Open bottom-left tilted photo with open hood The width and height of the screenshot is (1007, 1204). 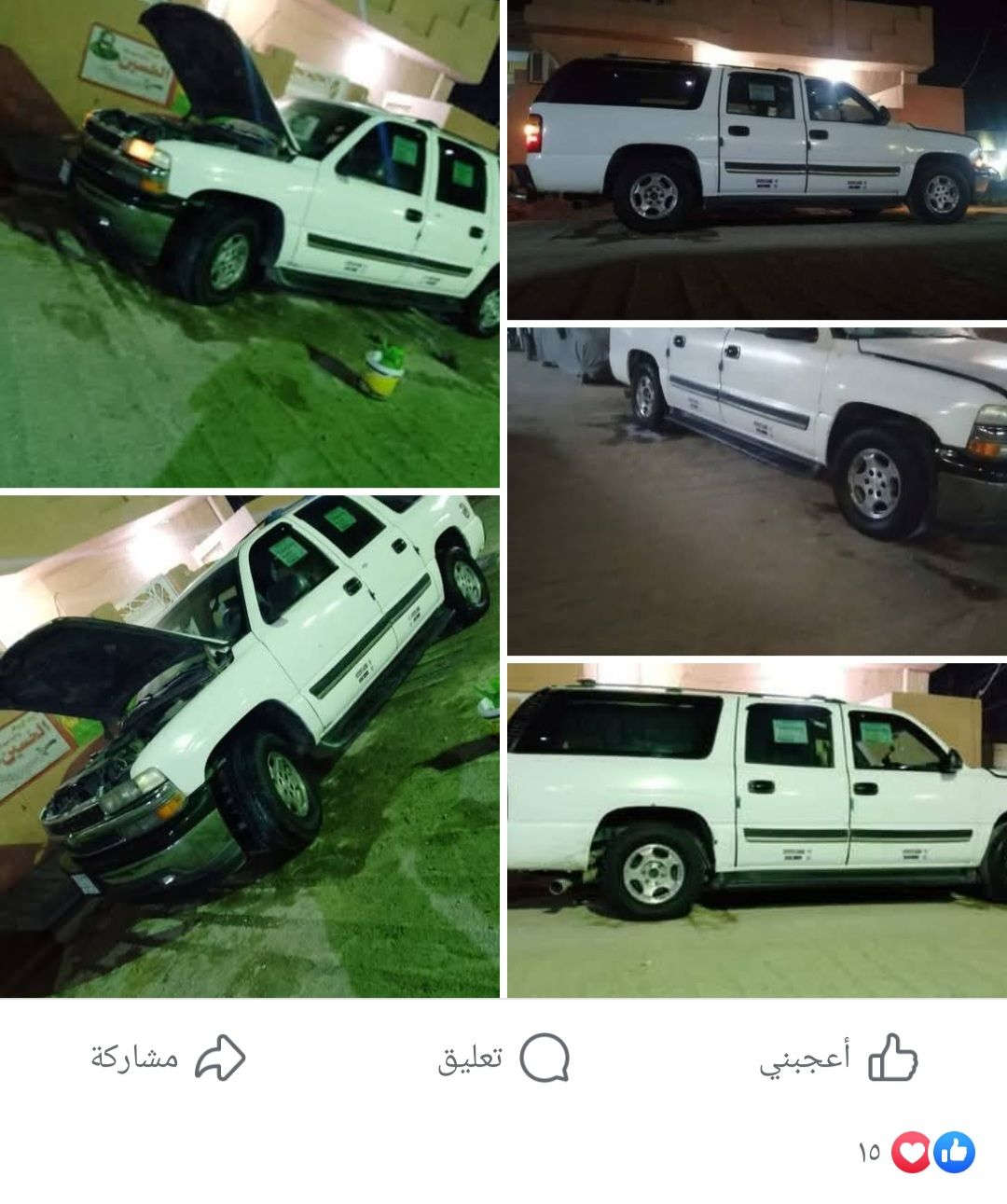pyautogui.click(x=249, y=746)
